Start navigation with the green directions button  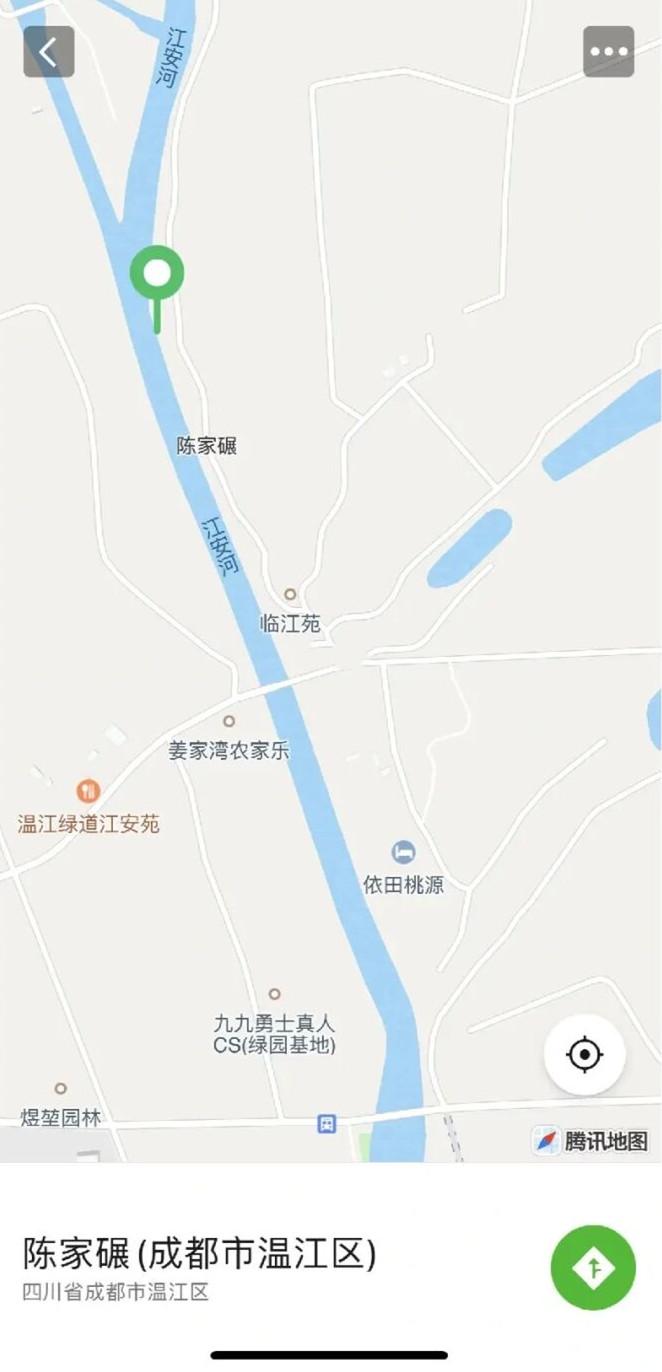coord(593,1267)
